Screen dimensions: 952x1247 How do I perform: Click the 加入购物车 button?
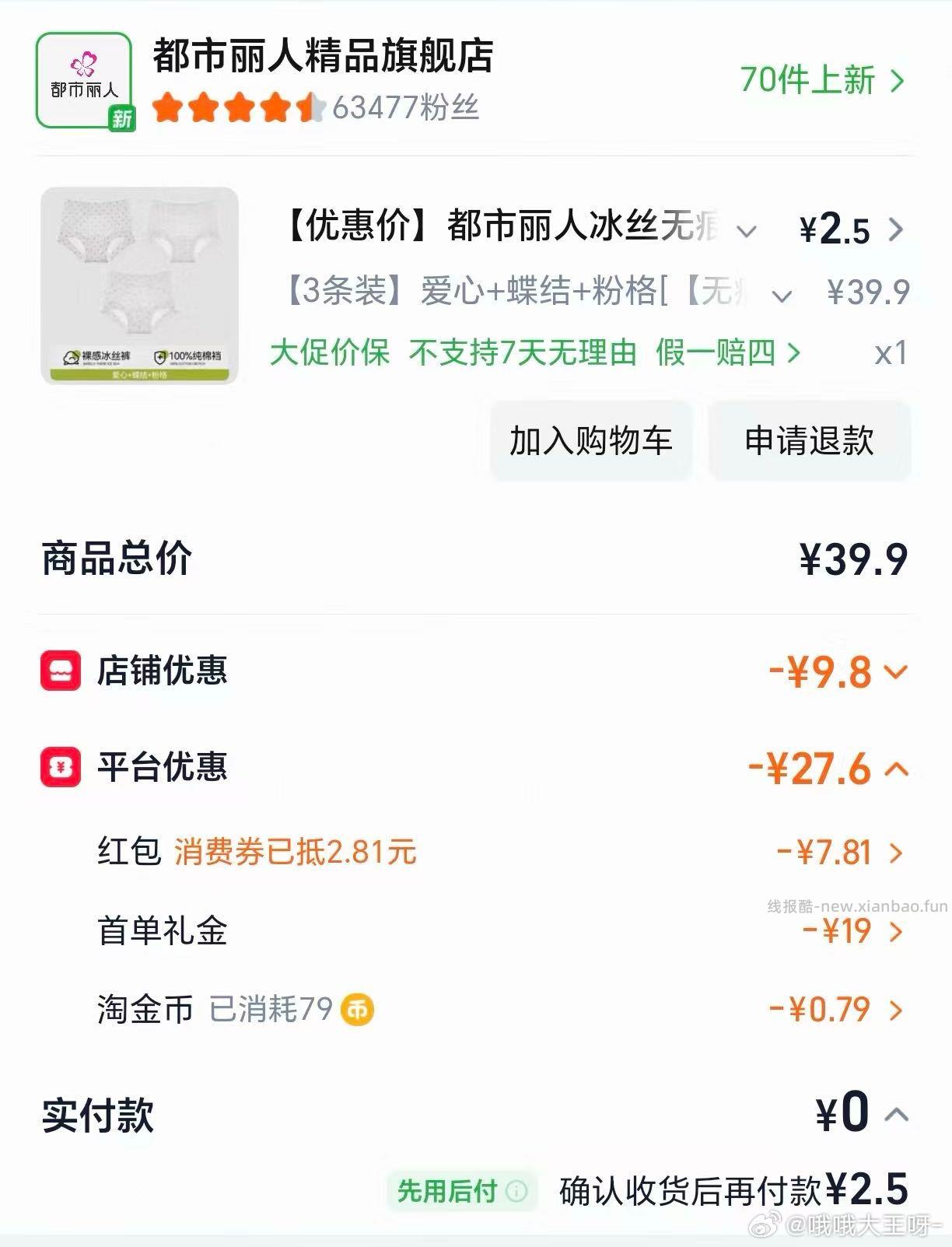[x=591, y=440]
